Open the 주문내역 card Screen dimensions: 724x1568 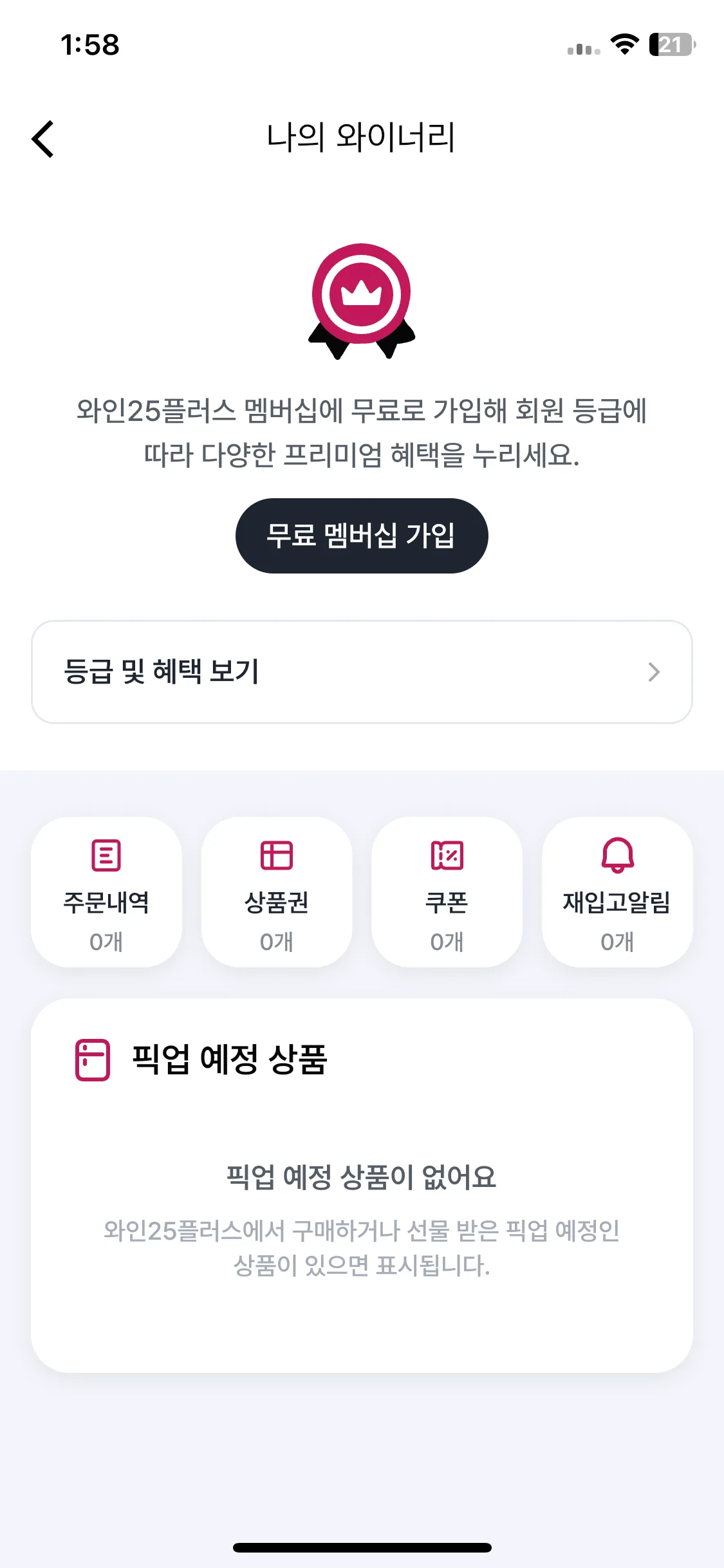106,892
